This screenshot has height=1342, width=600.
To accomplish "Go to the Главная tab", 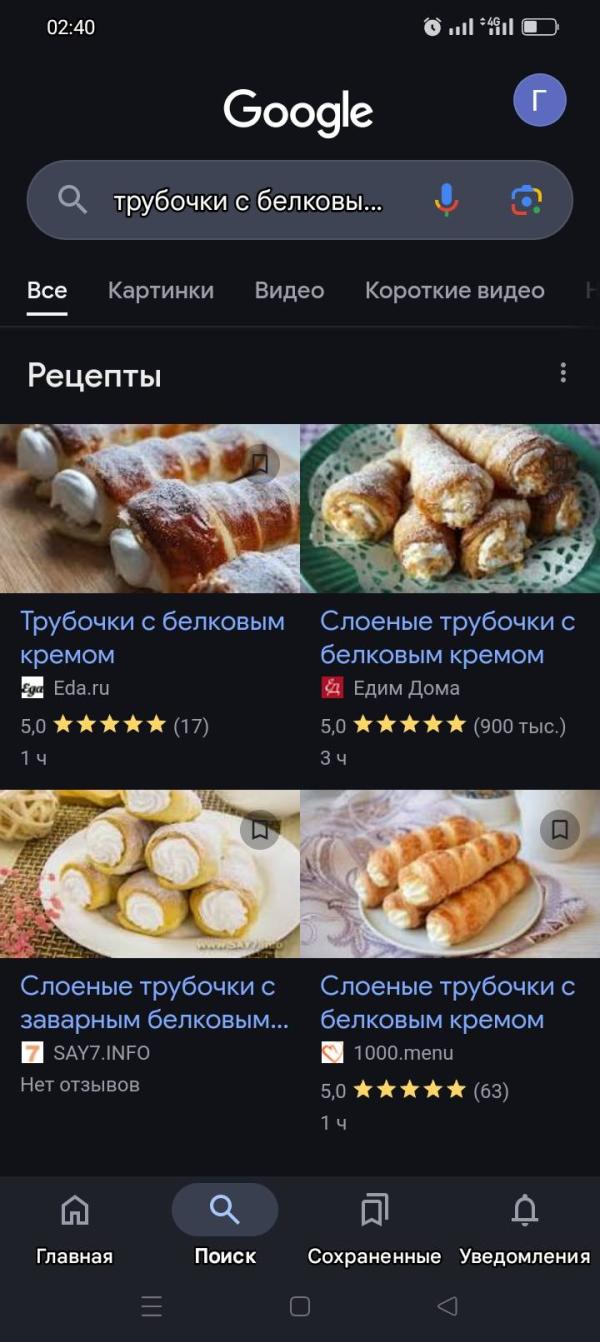I will tap(75, 1226).
